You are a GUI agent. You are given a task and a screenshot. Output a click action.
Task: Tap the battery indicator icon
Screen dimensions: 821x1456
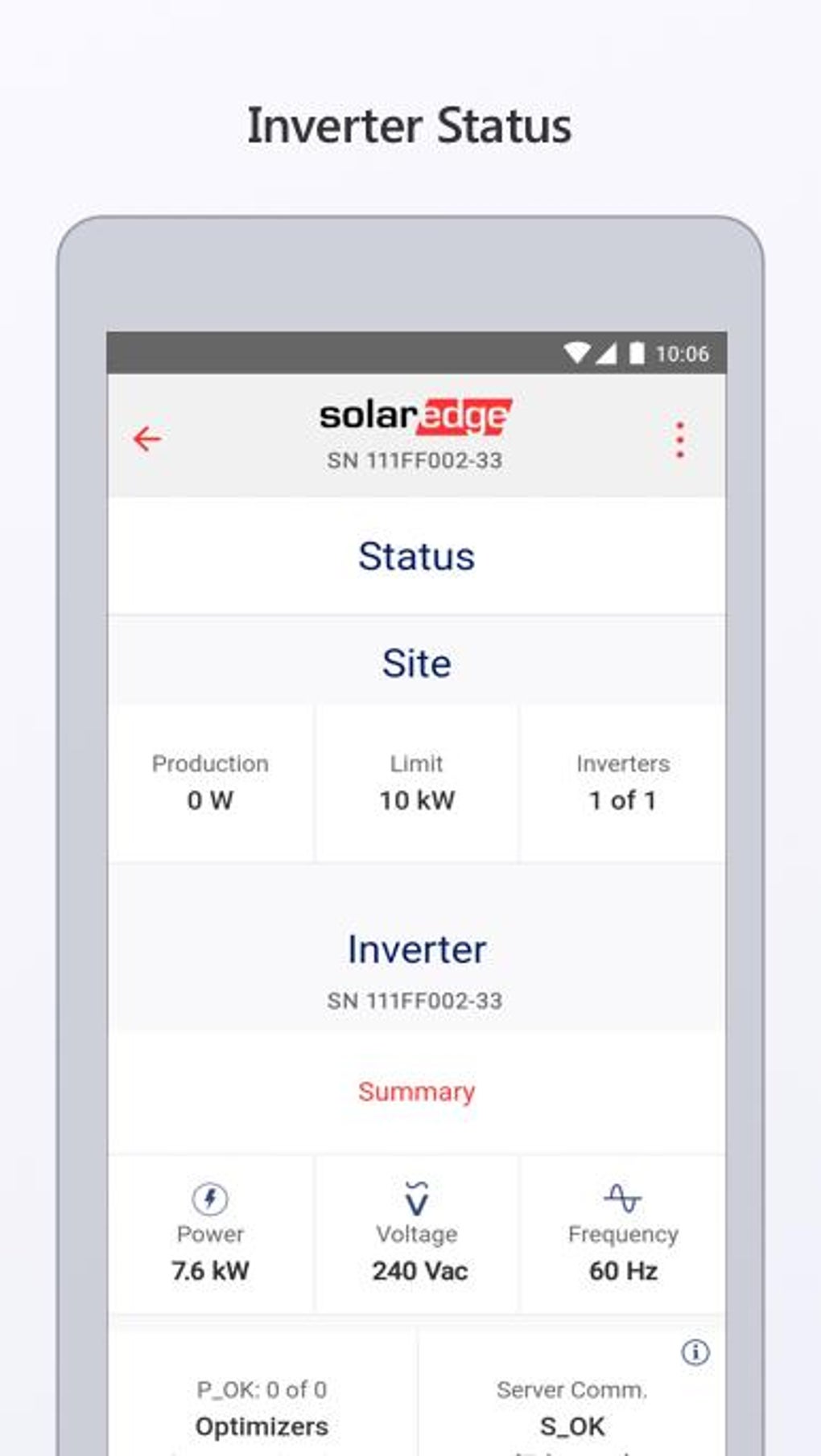click(x=638, y=352)
